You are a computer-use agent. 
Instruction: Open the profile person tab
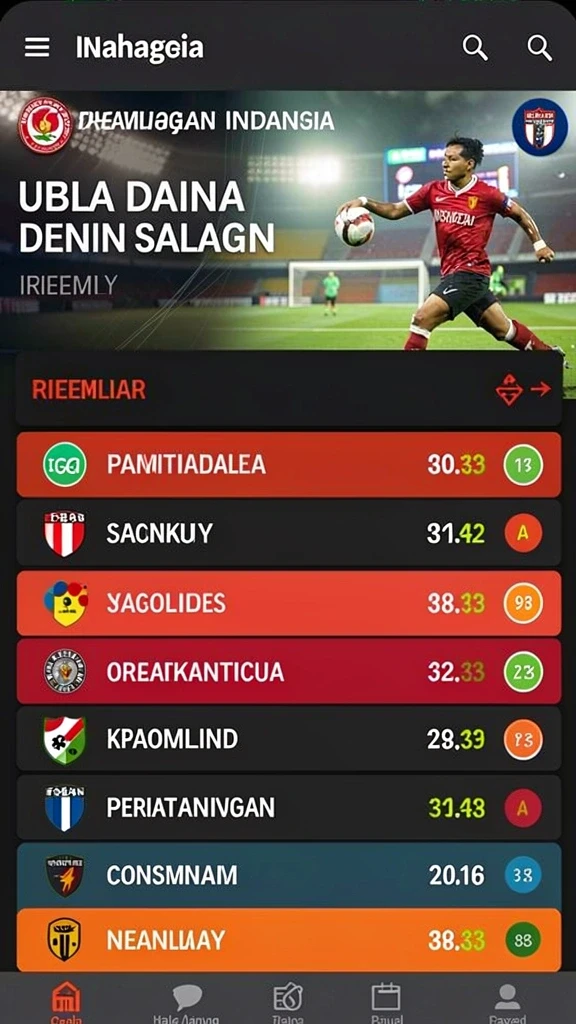(507, 1000)
